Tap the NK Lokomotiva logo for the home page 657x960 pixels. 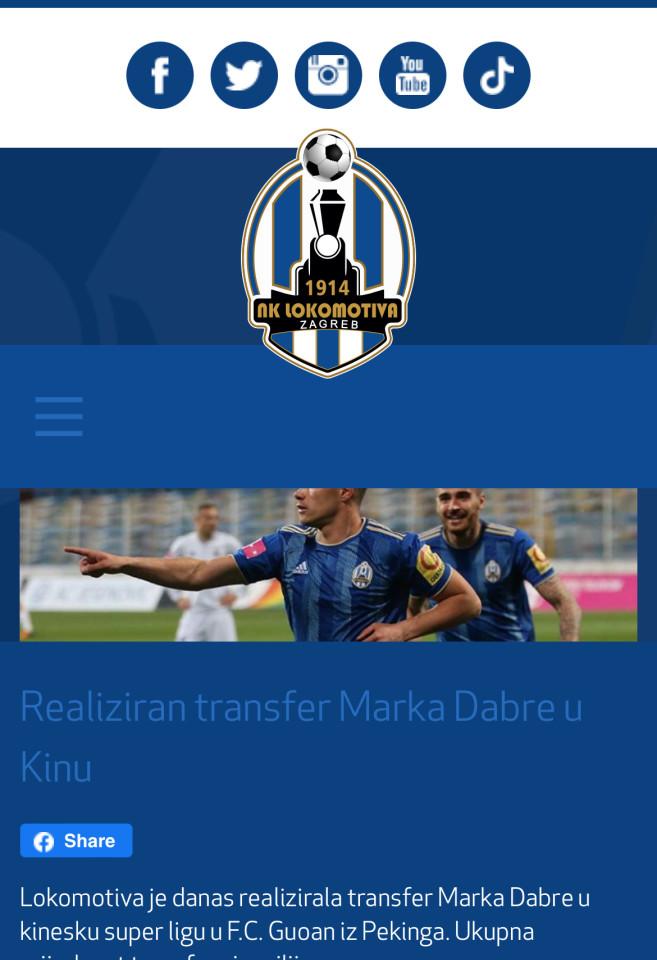[x=328, y=255]
